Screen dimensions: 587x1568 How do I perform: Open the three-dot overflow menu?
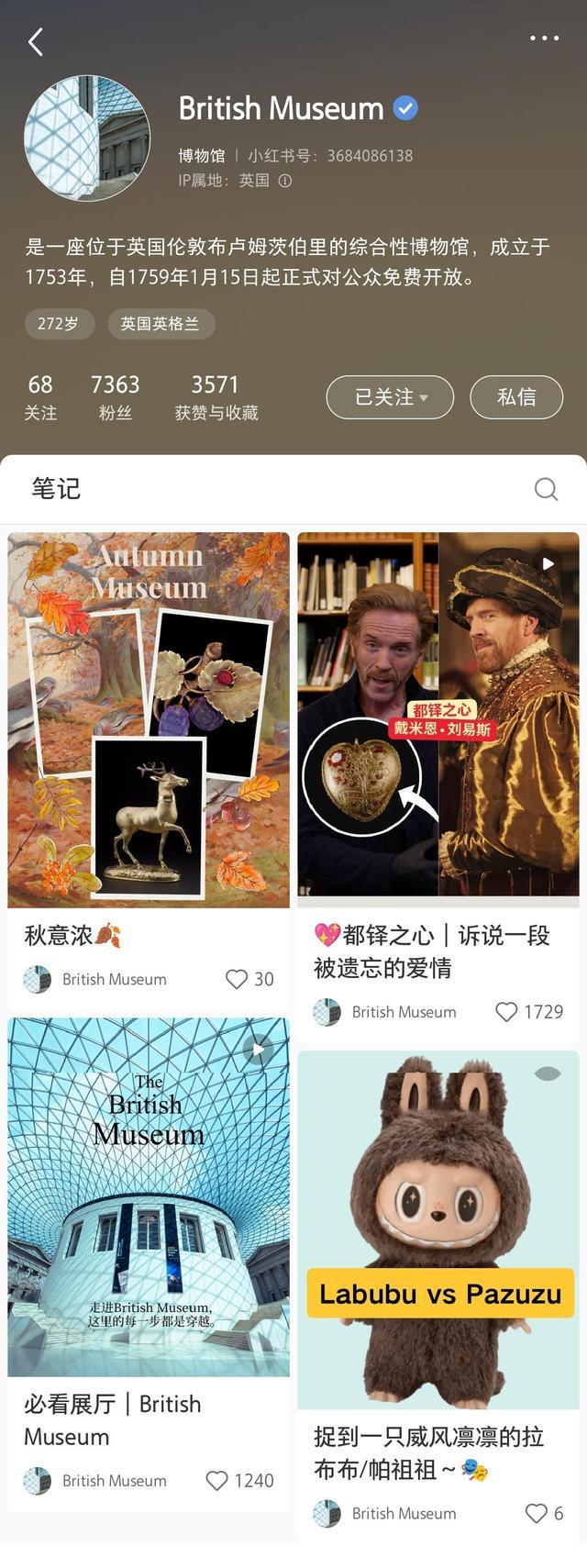click(x=544, y=39)
